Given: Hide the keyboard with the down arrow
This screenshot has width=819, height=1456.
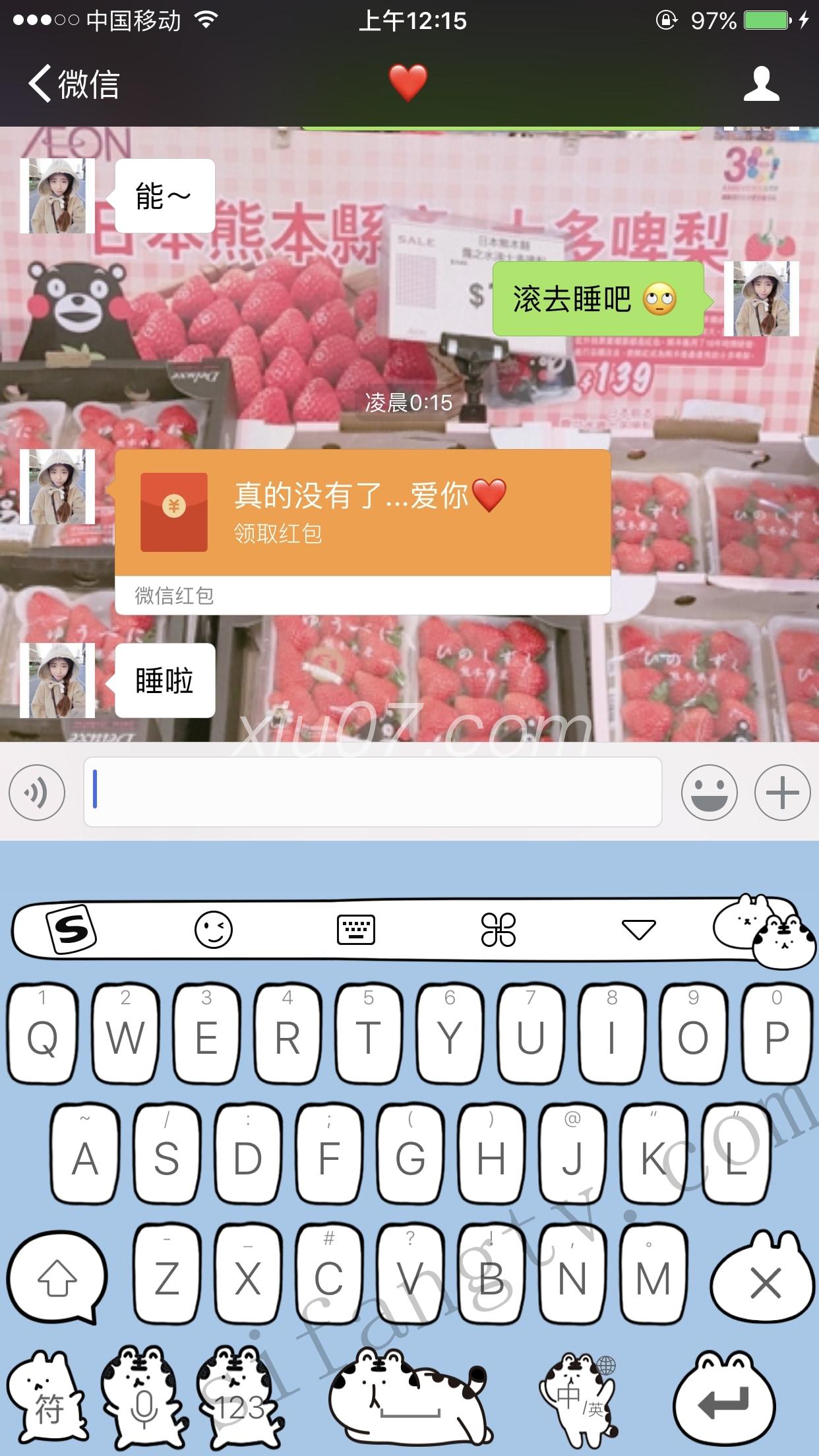Looking at the screenshot, I should click(x=638, y=930).
